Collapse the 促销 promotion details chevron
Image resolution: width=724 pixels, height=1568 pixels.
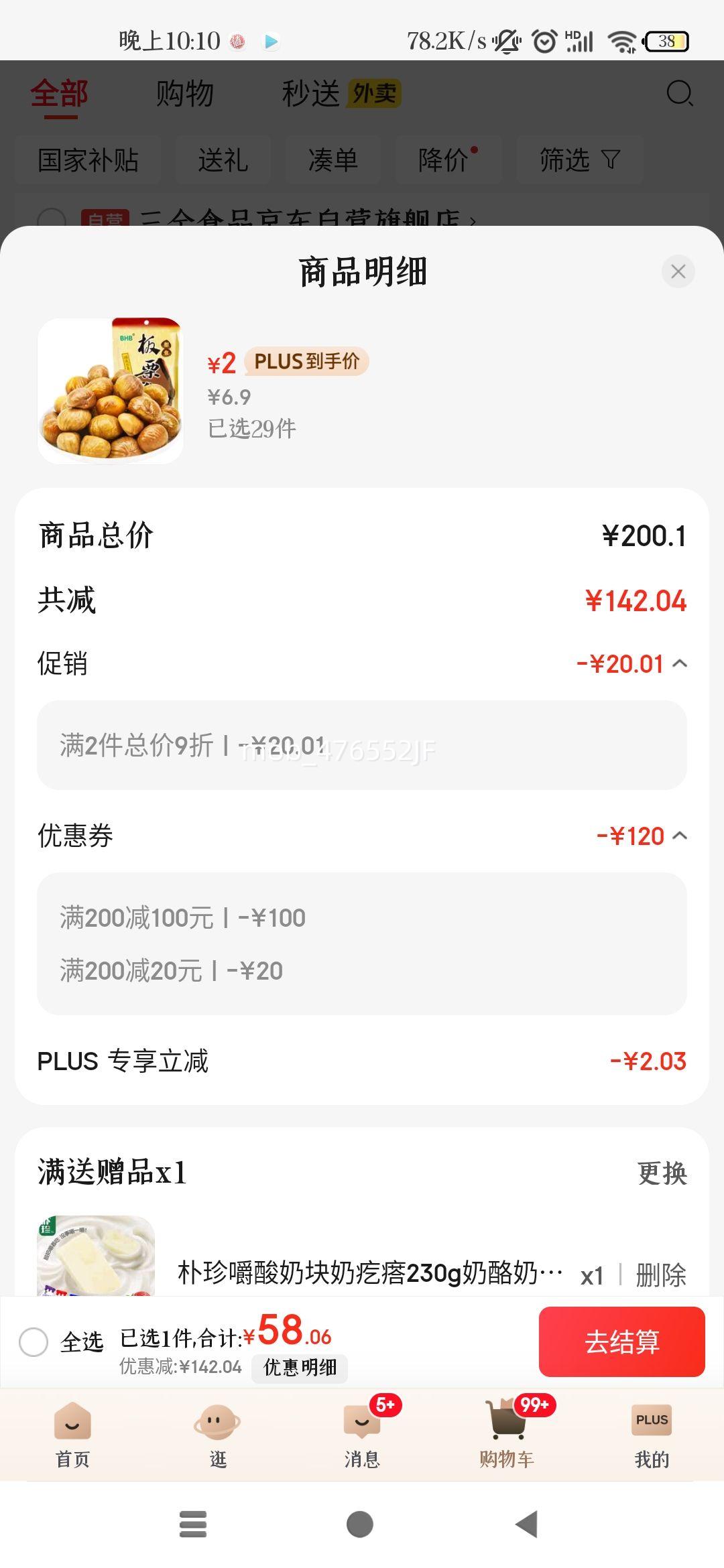680,664
